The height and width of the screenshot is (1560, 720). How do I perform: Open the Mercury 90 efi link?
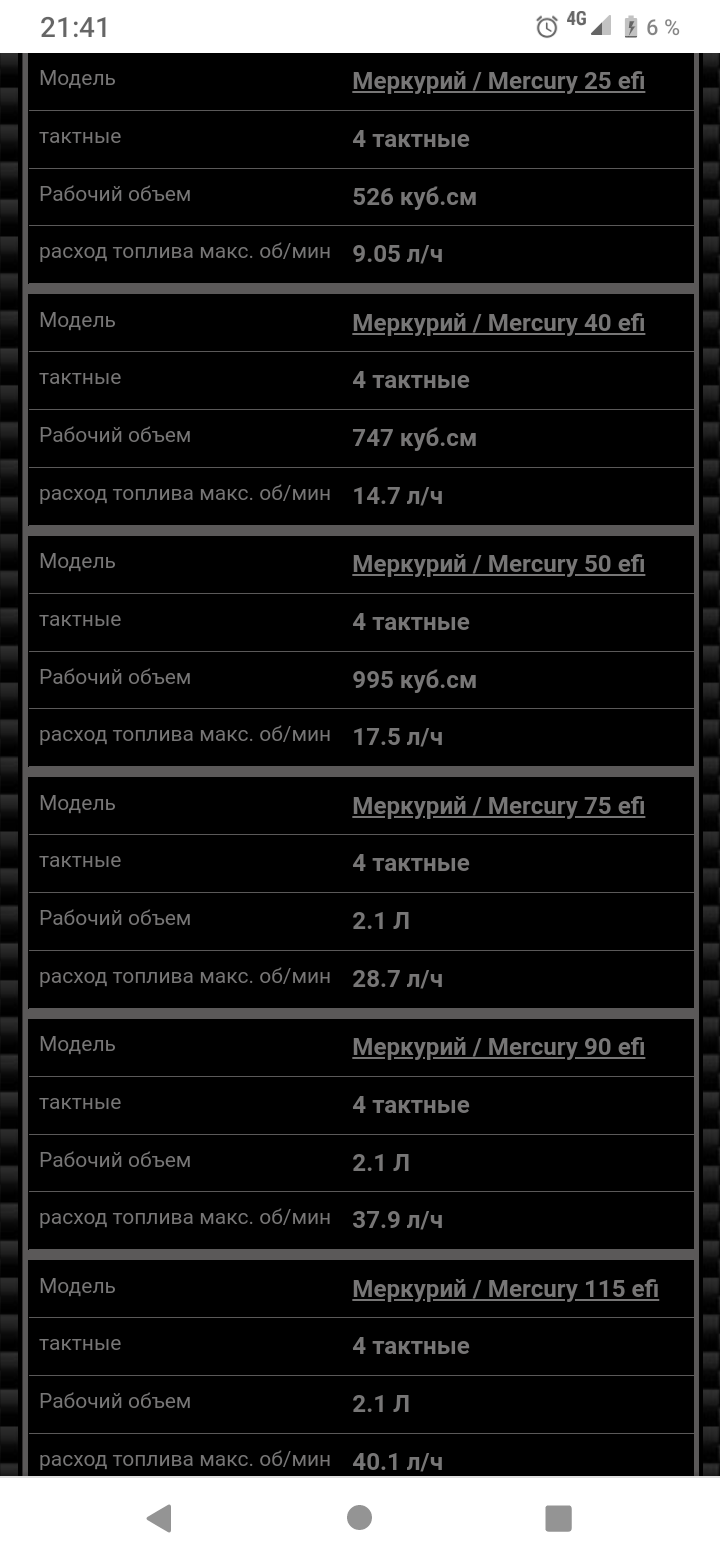[498, 1047]
